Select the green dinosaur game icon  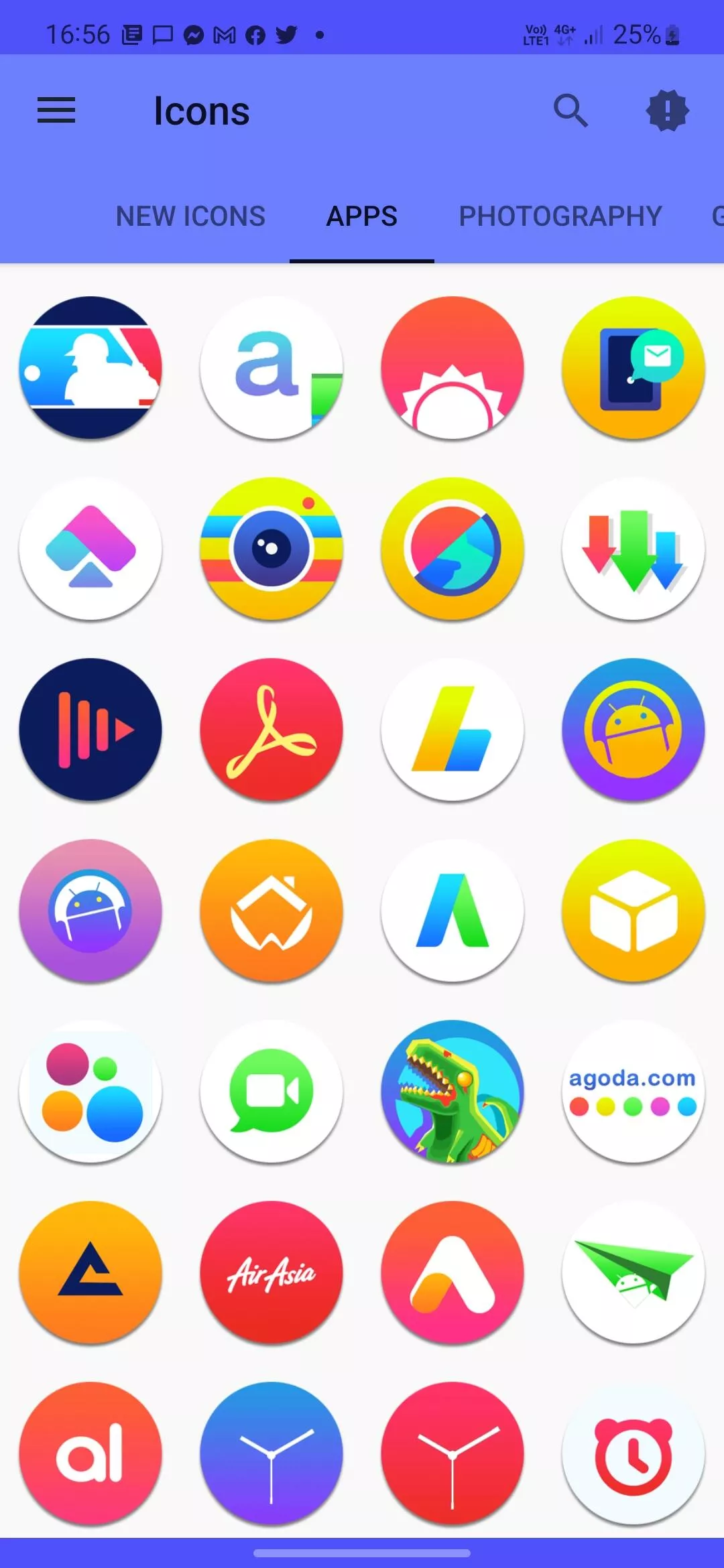(452, 1092)
